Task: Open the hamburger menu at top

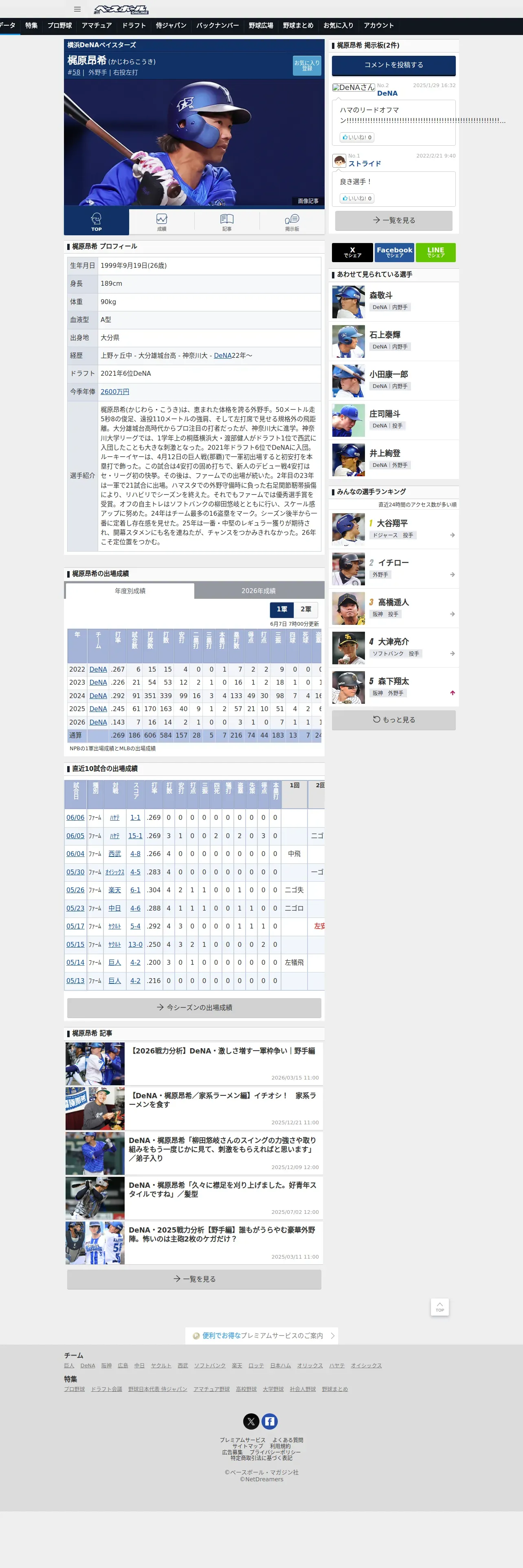Action: pyautogui.click(x=77, y=9)
